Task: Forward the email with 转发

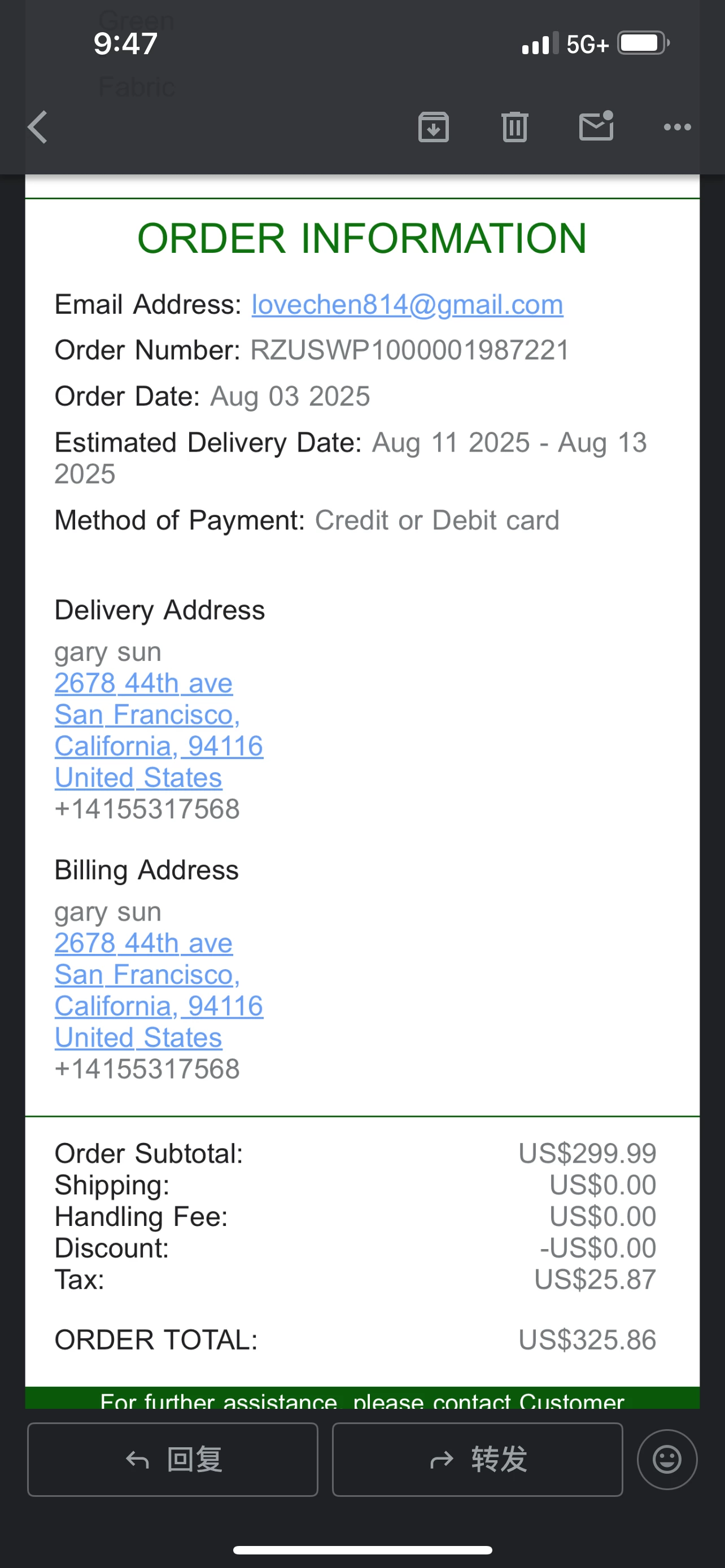Action: tap(477, 1459)
